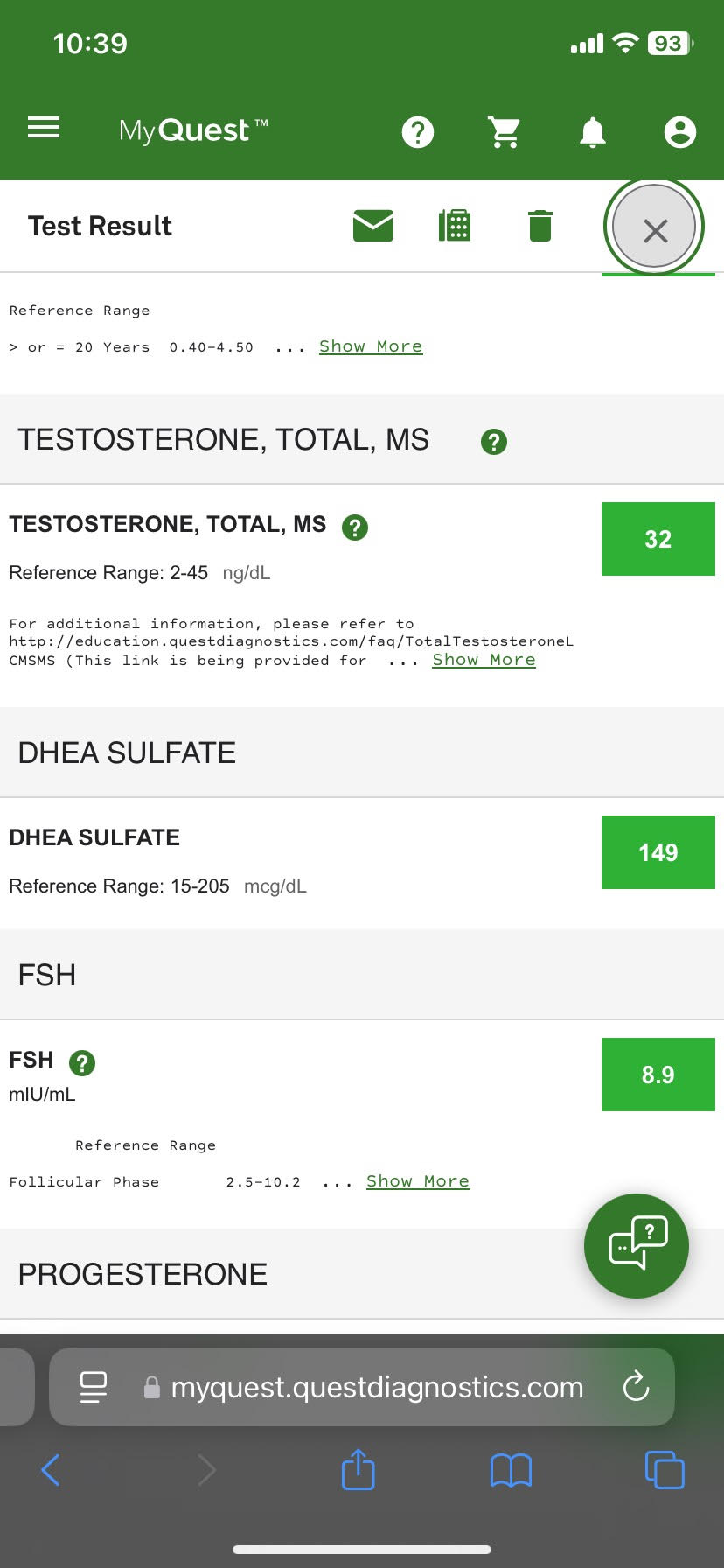Delete this test result
Viewport: 724px width, 1568px height.
[540, 226]
